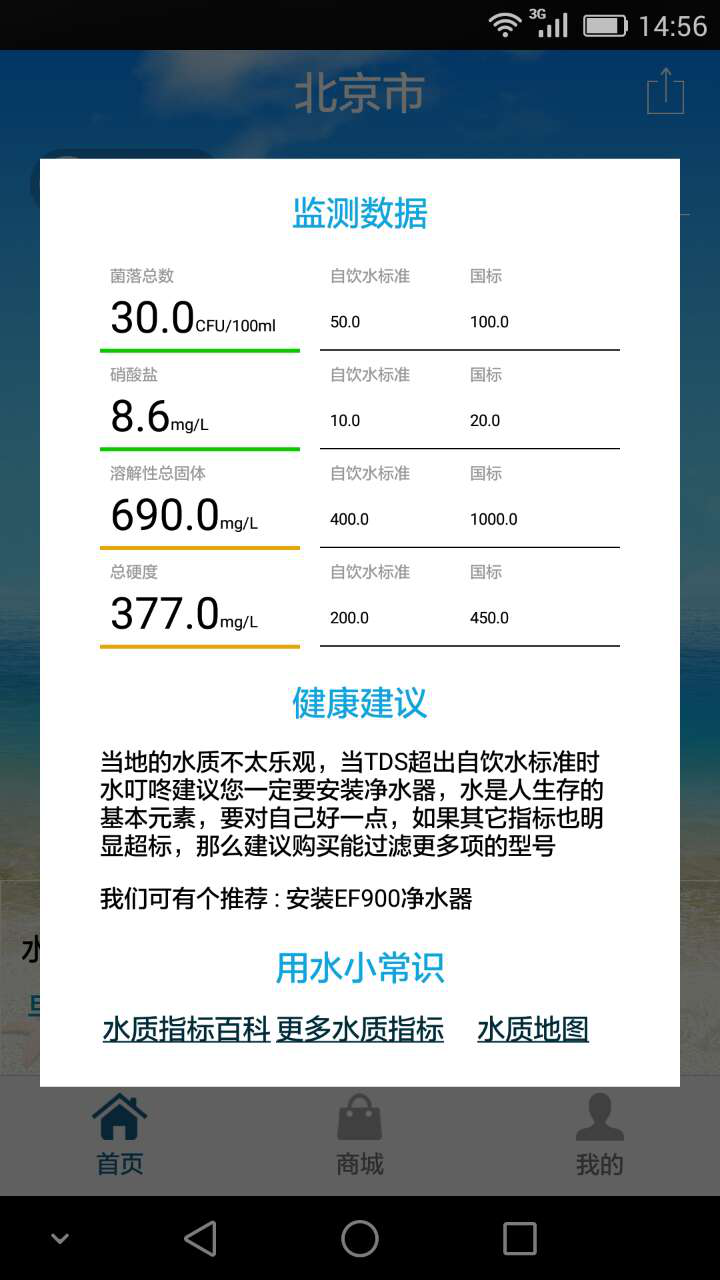Open the 水质地图 link
The width and height of the screenshot is (720, 1280).
tap(533, 1029)
